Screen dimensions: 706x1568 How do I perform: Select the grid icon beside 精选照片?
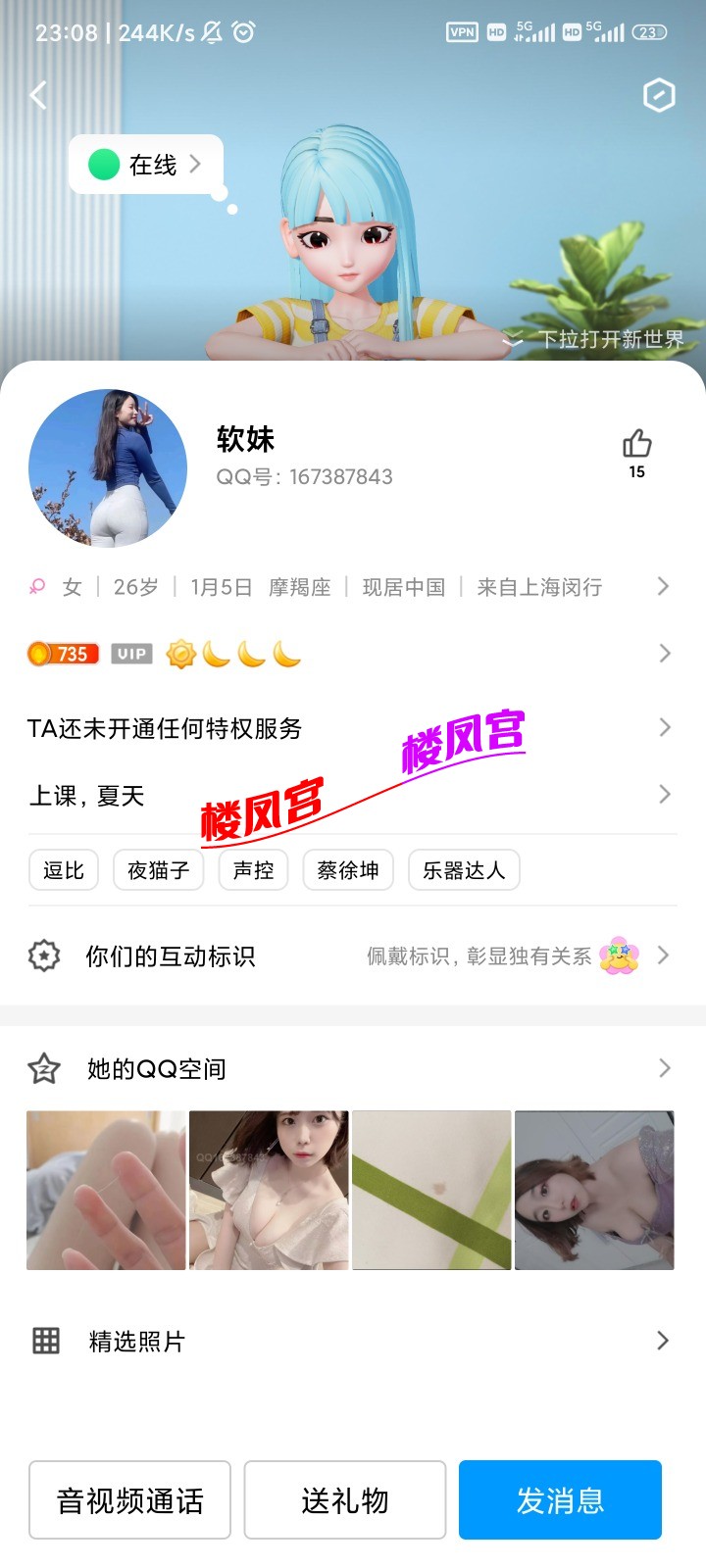44,1341
